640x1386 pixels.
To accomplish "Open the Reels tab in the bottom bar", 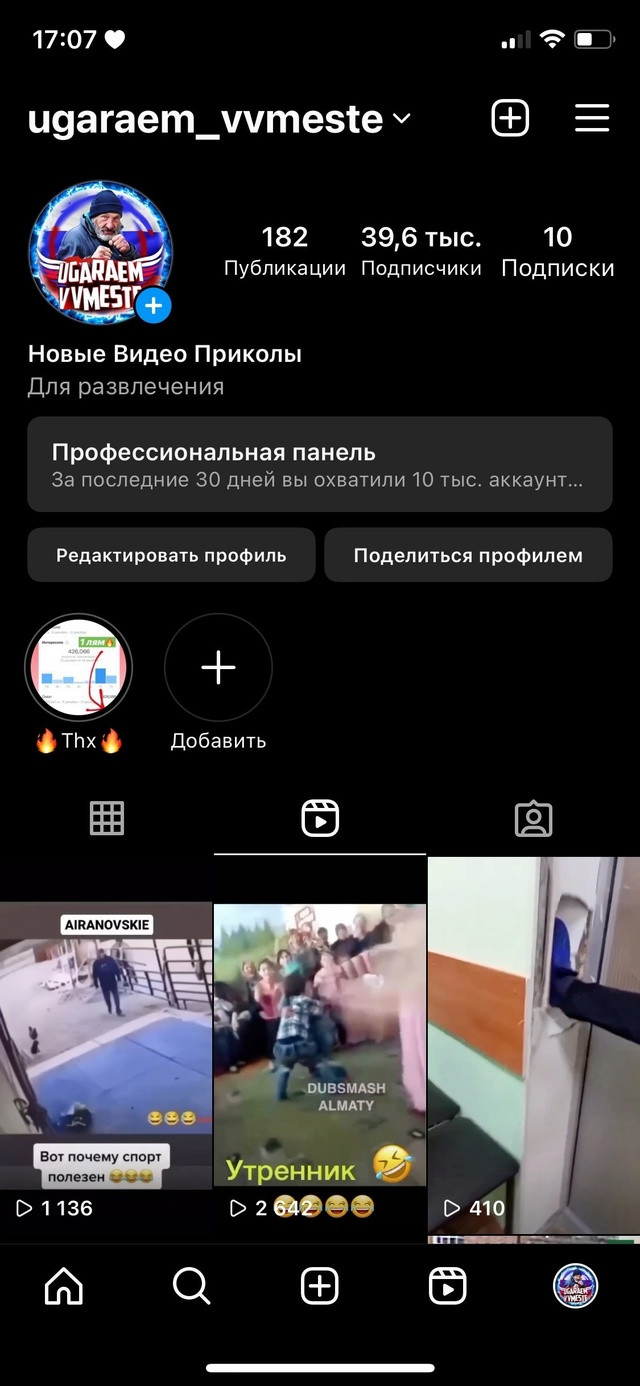I will [x=447, y=1286].
